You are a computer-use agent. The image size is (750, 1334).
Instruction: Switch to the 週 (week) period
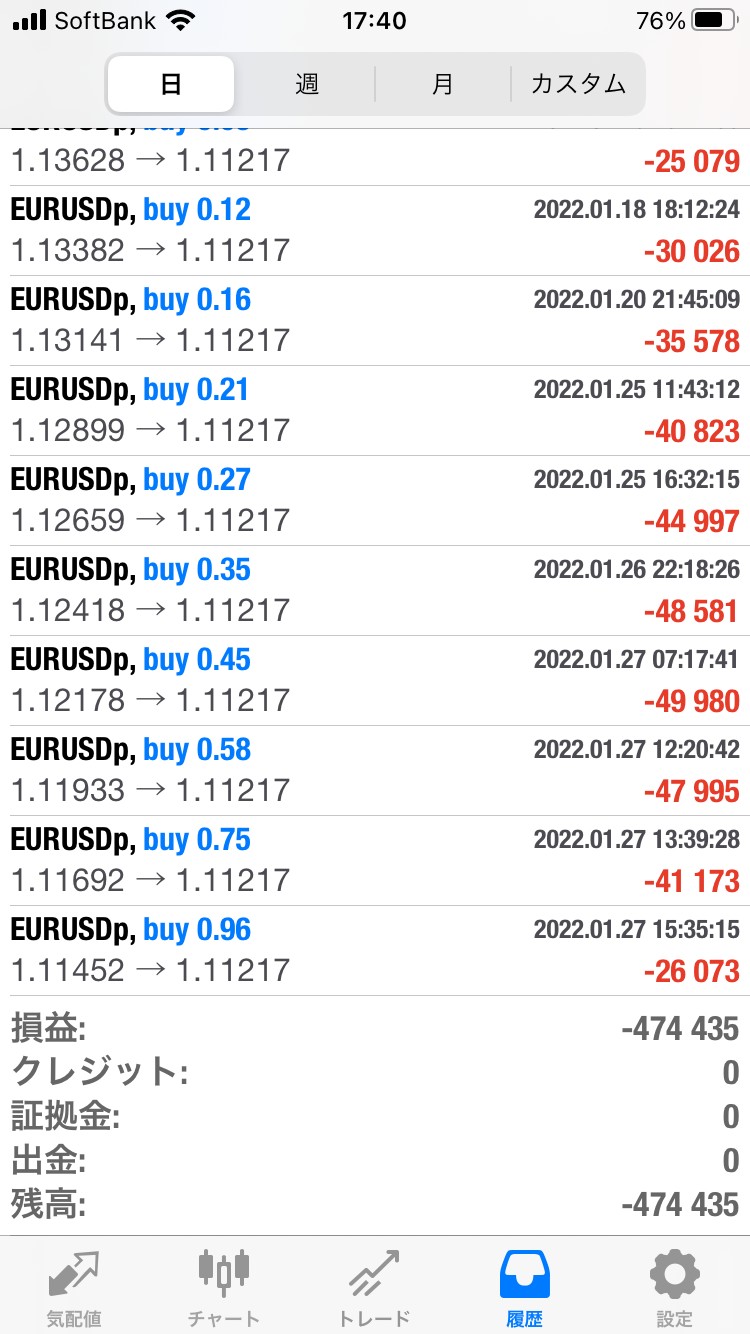(306, 84)
